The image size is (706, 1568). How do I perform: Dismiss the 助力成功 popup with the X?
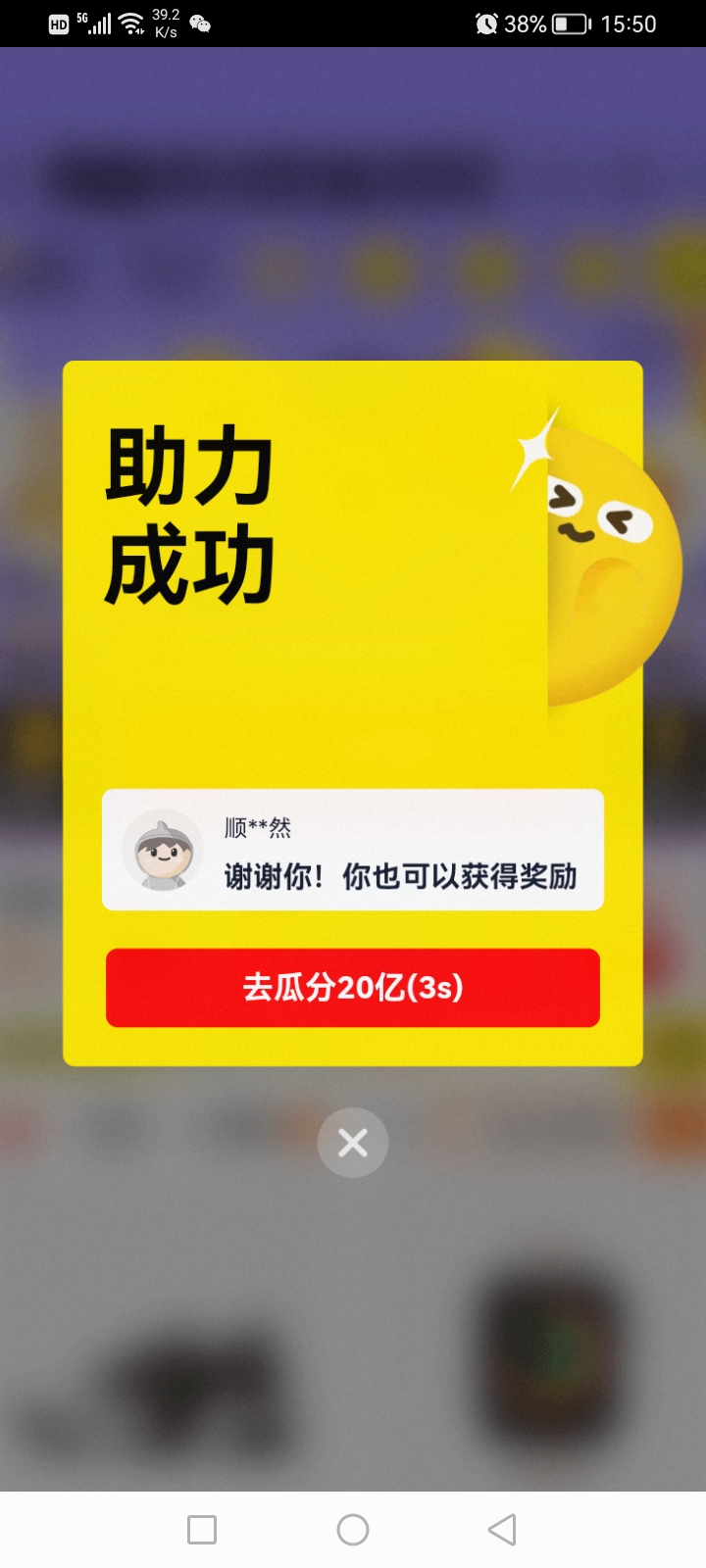(x=353, y=1143)
